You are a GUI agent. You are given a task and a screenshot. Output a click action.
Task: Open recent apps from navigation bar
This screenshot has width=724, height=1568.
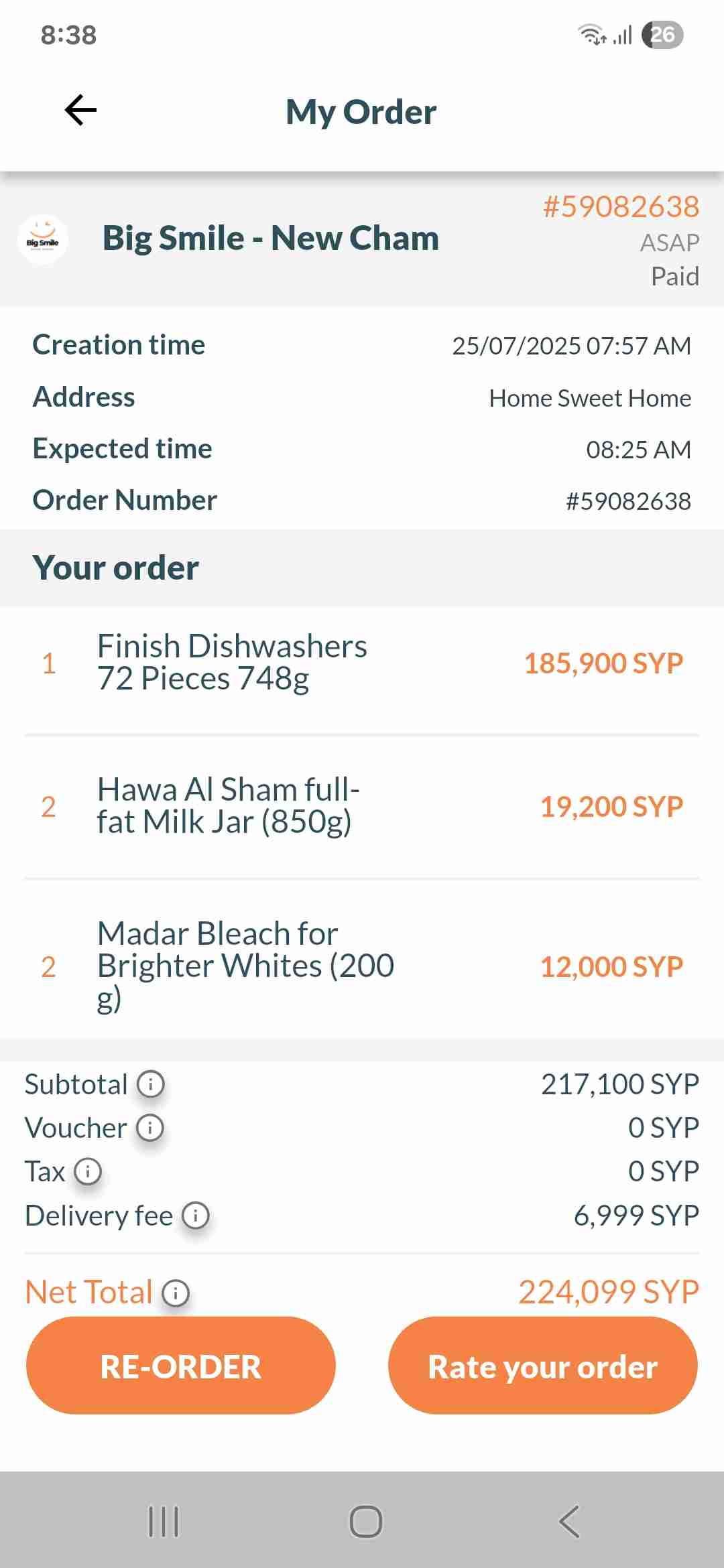click(x=164, y=1521)
